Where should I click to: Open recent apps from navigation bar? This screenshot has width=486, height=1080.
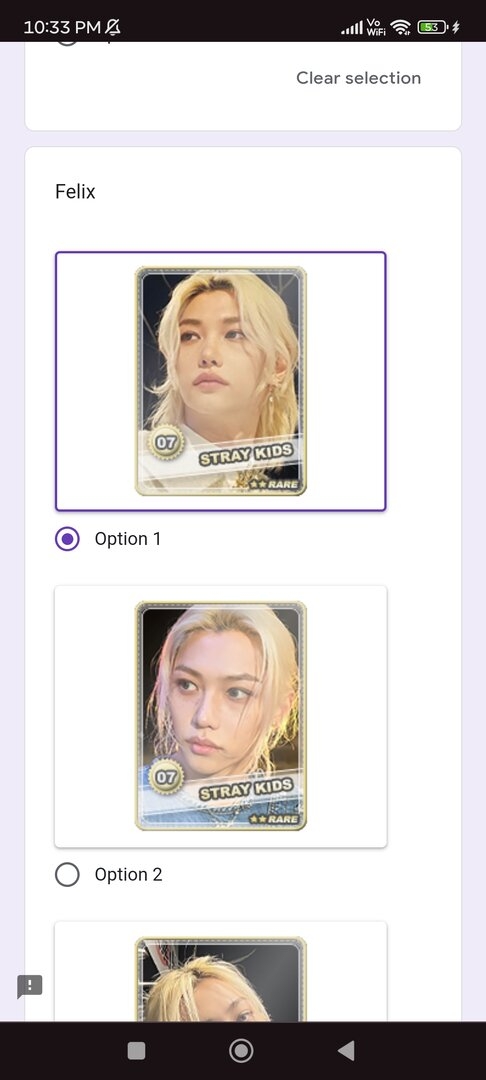click(x=136, y=1050)
